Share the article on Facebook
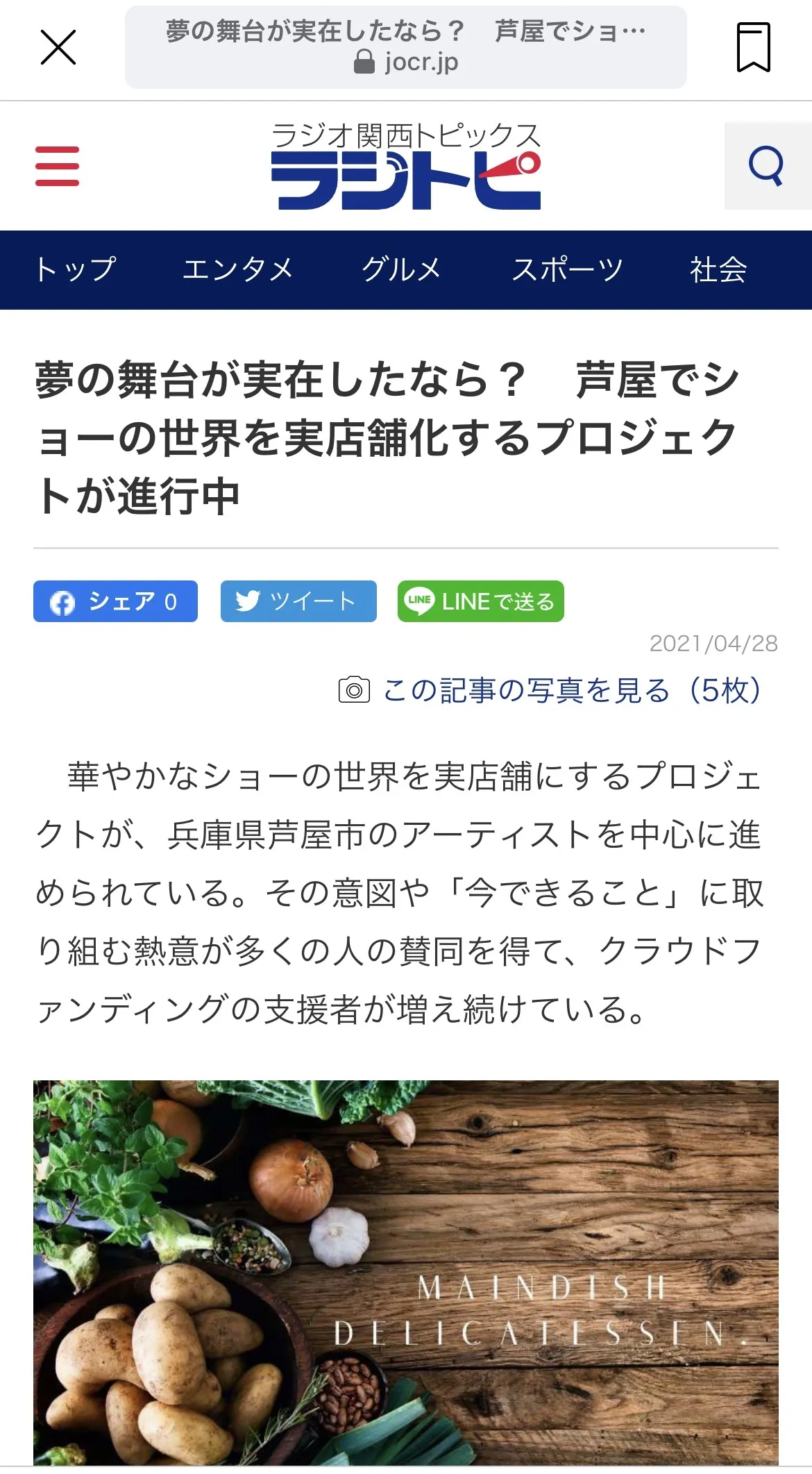 (x=115, y=601)
